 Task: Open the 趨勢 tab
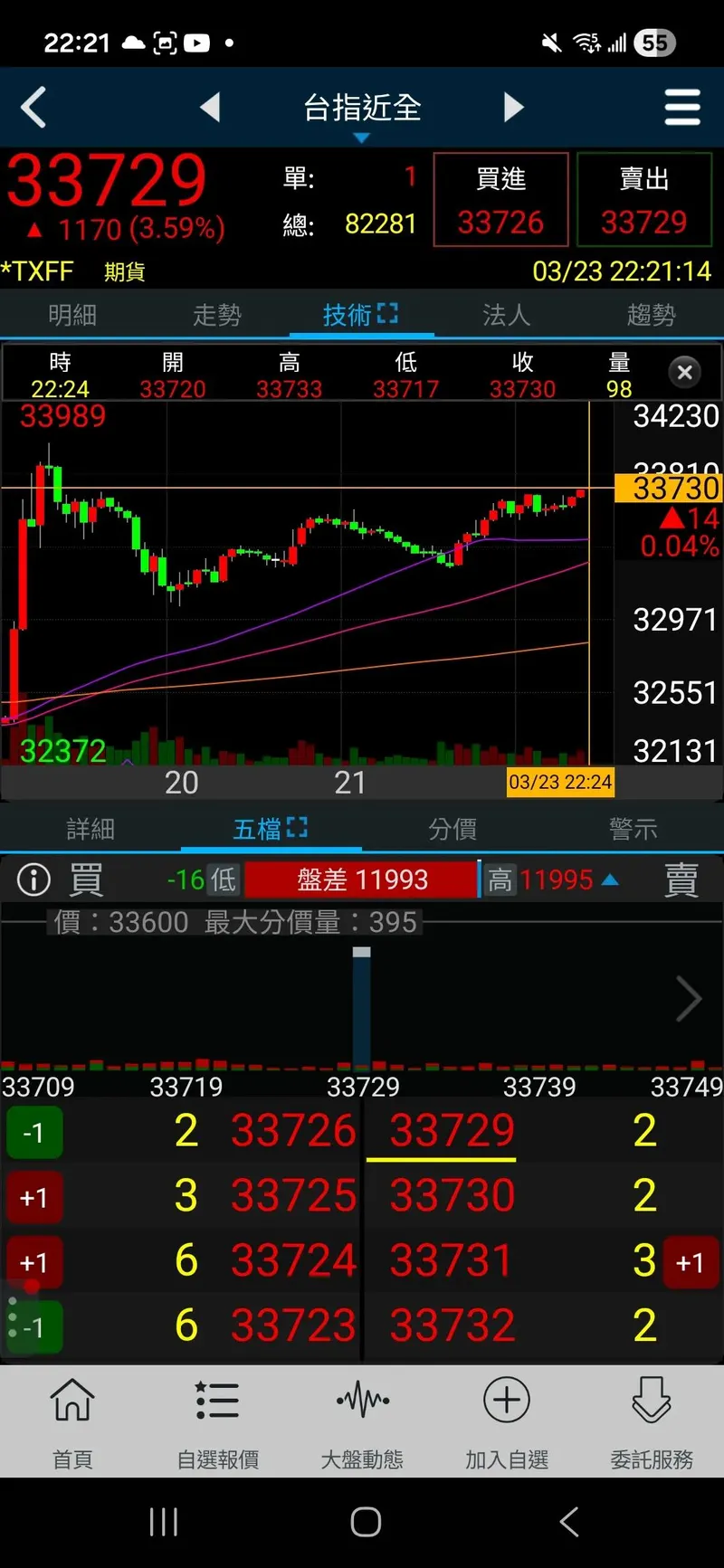[x=652, y=315]
